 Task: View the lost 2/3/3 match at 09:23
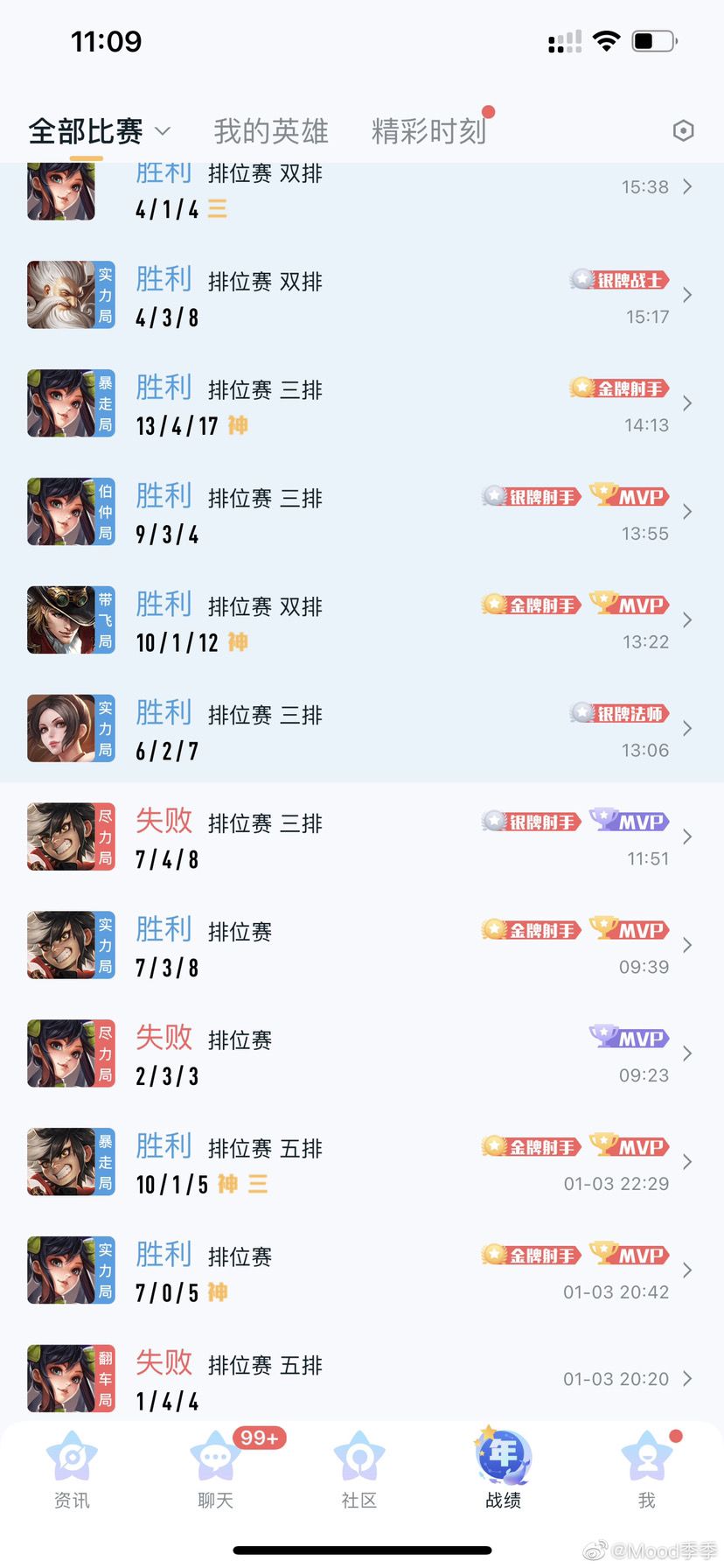362,1054
